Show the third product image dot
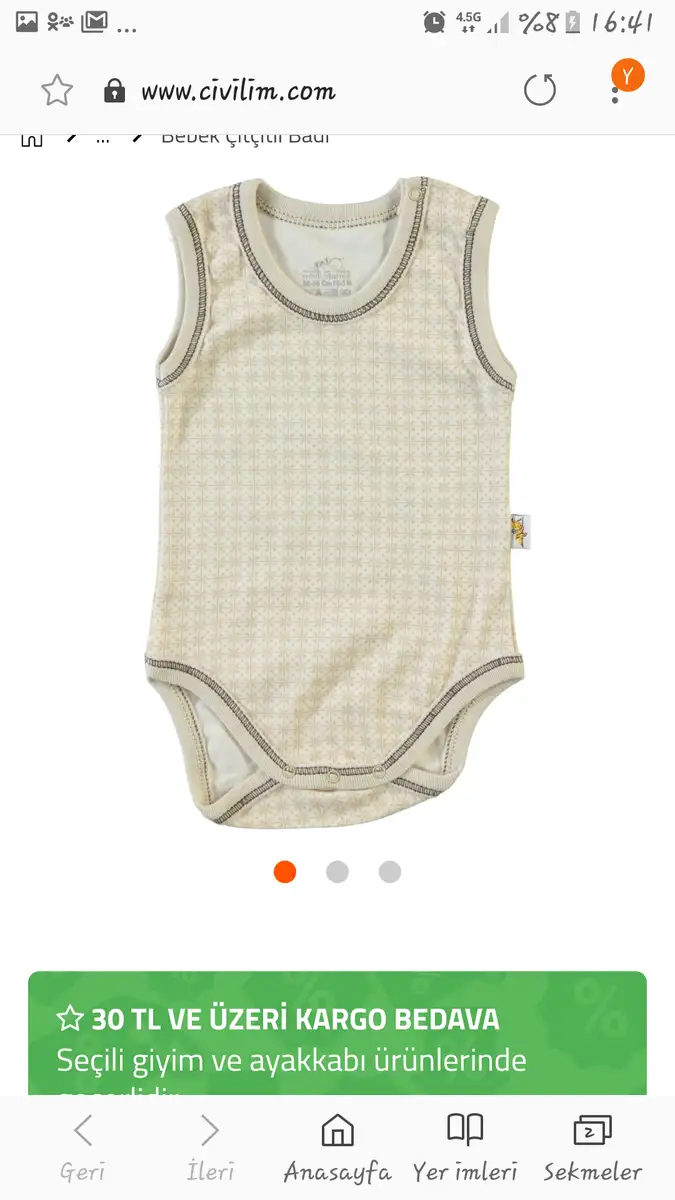The width and height of the screenshot is (675, 1200). tap(390, 871)
